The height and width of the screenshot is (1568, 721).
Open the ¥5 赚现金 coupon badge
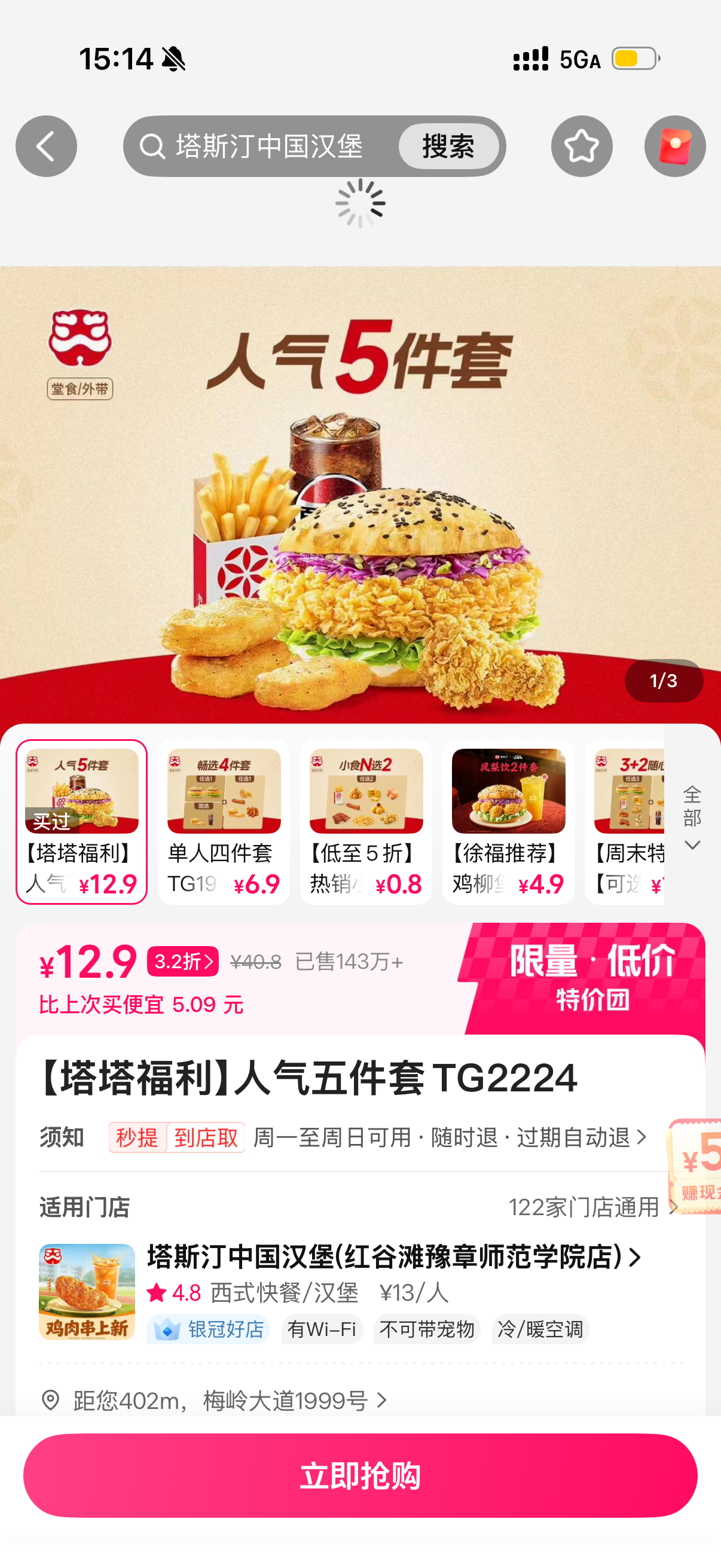pos(694,1166)
